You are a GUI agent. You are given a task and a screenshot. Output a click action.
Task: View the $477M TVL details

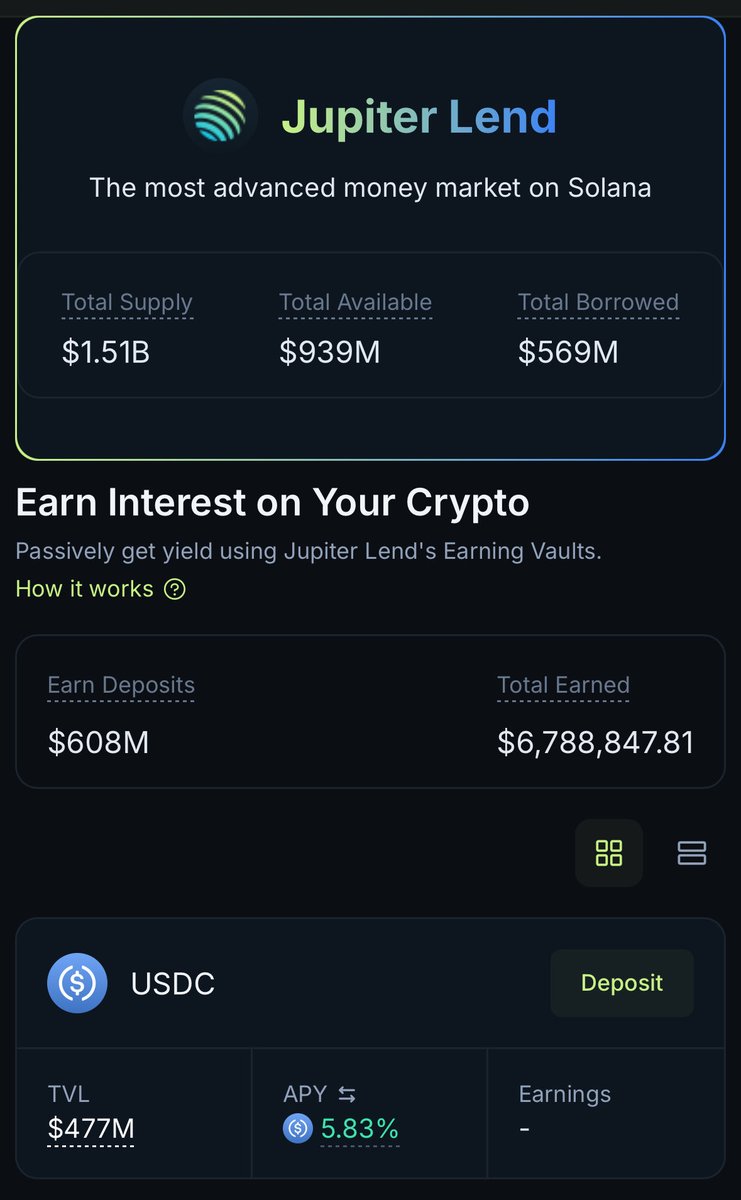tap(91, 1130)
